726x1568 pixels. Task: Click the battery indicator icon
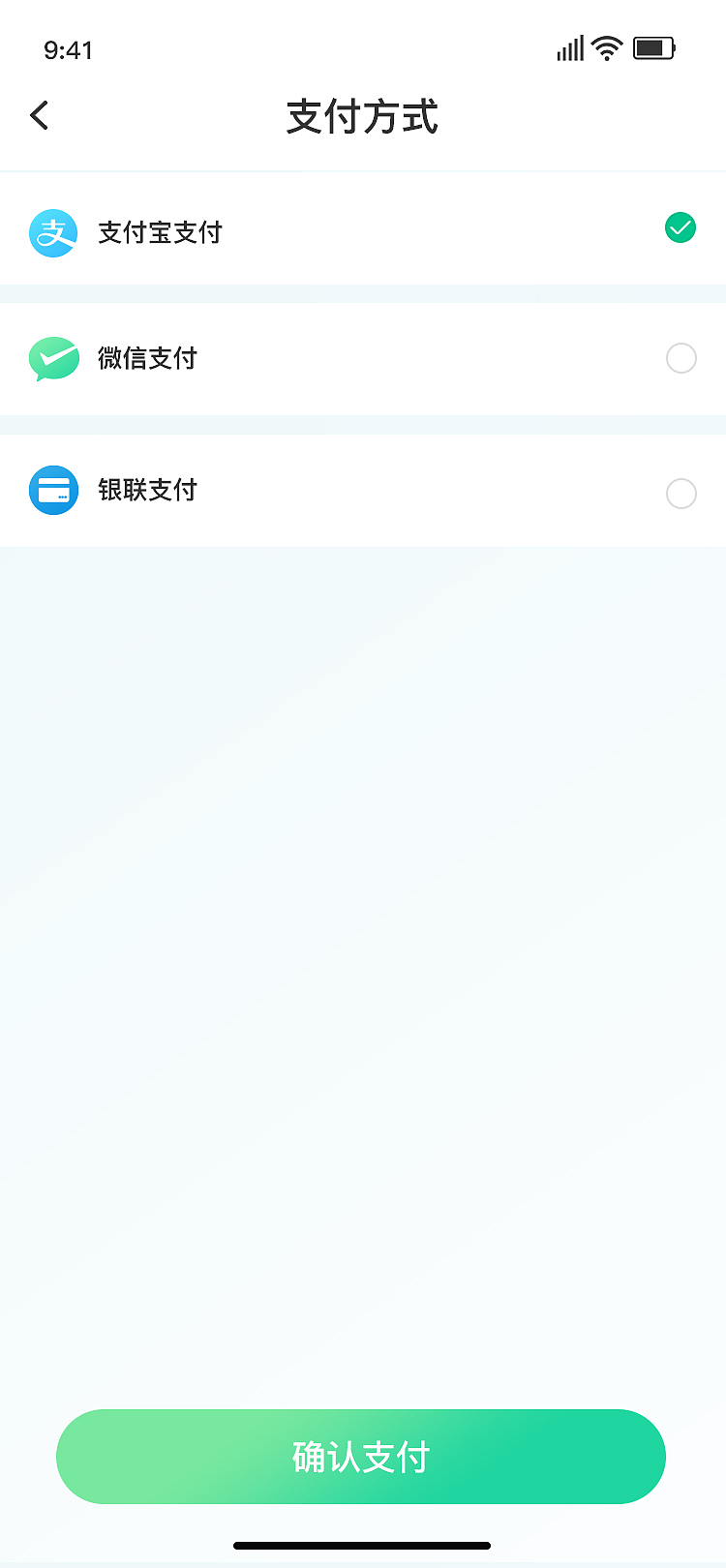[654, 47]
